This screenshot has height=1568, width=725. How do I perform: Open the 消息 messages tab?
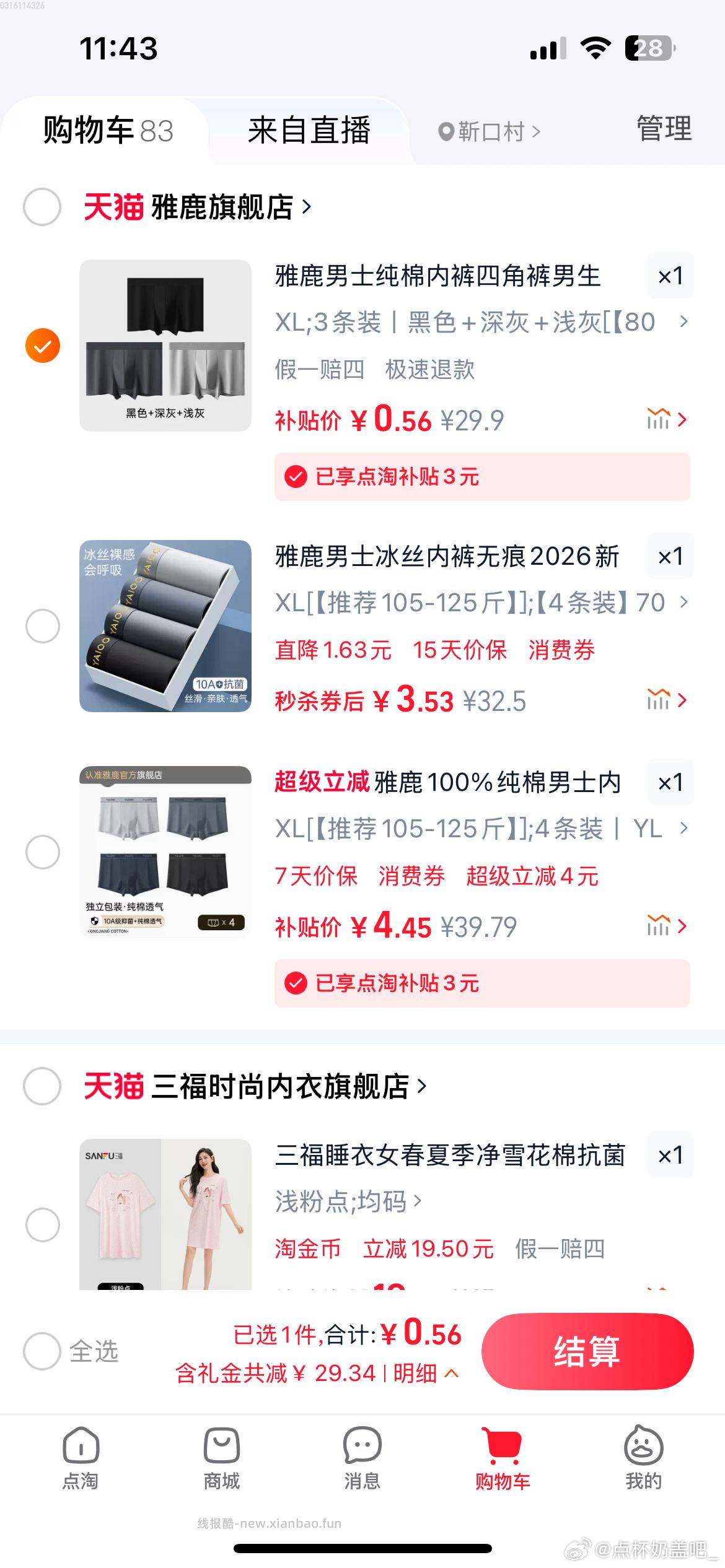click(362, 1458)
